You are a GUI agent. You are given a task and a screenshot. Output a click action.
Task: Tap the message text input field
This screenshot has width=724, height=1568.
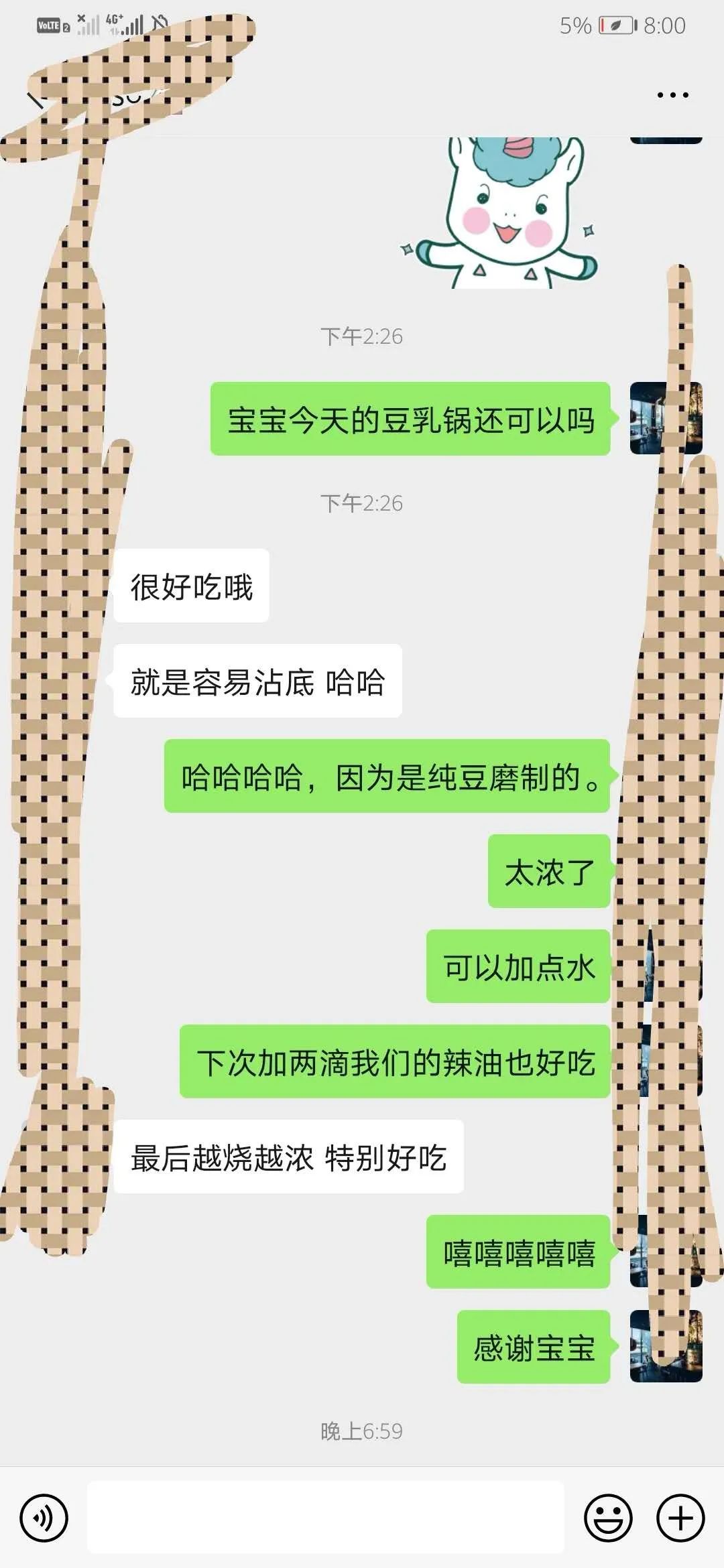325,1518
